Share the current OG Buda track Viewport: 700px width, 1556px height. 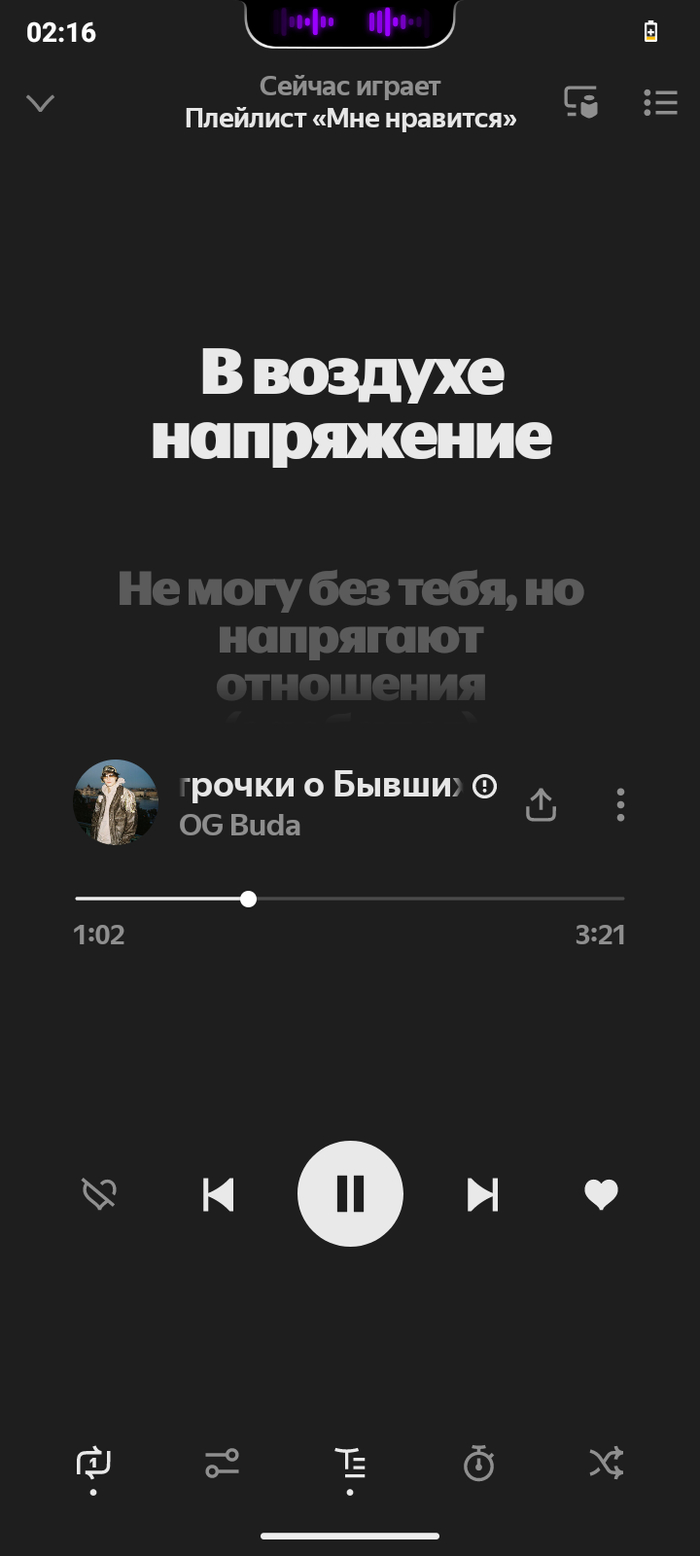(541, 805)
